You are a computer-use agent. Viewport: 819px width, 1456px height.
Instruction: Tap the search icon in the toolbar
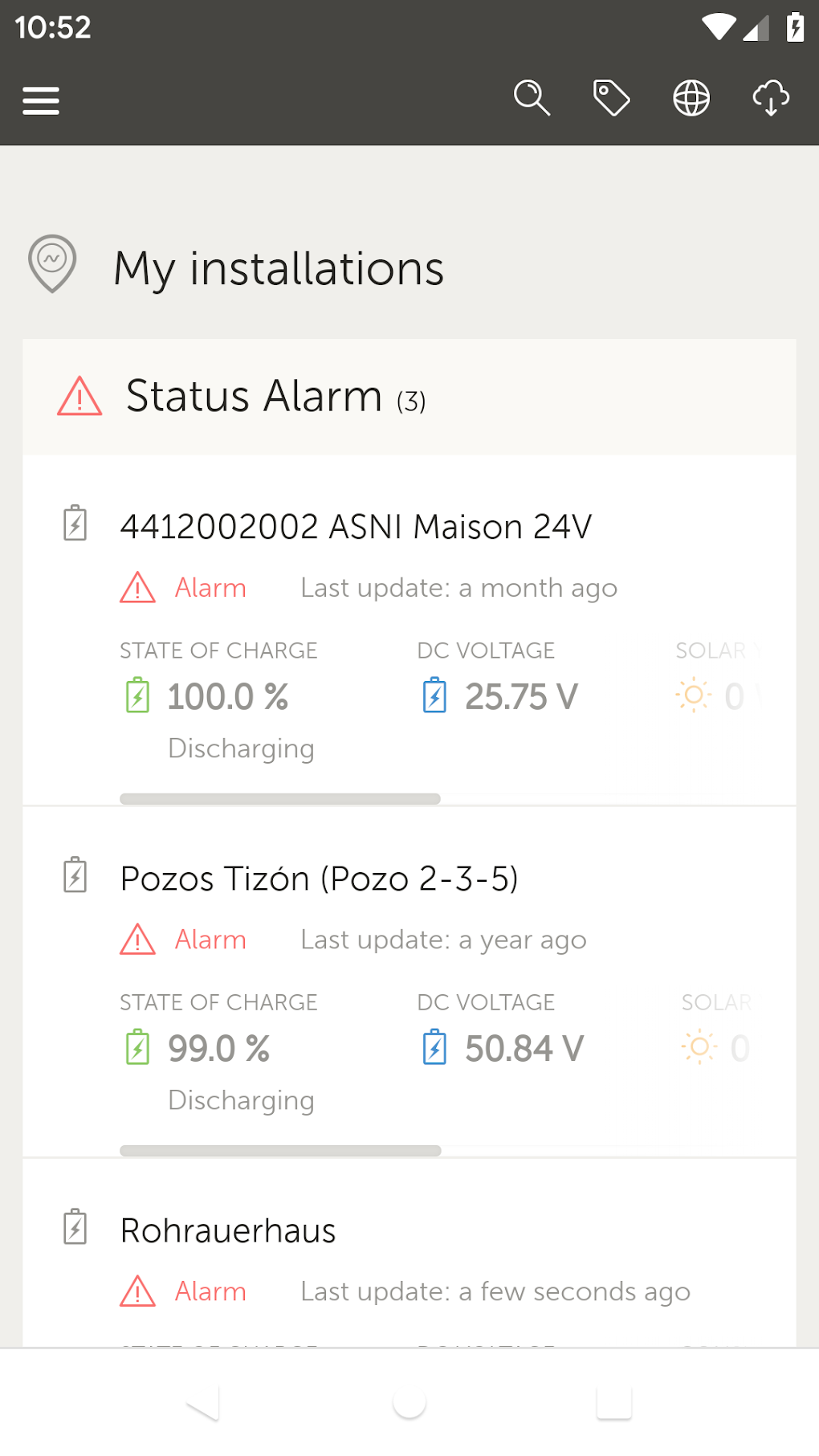[x=532, y=98]
